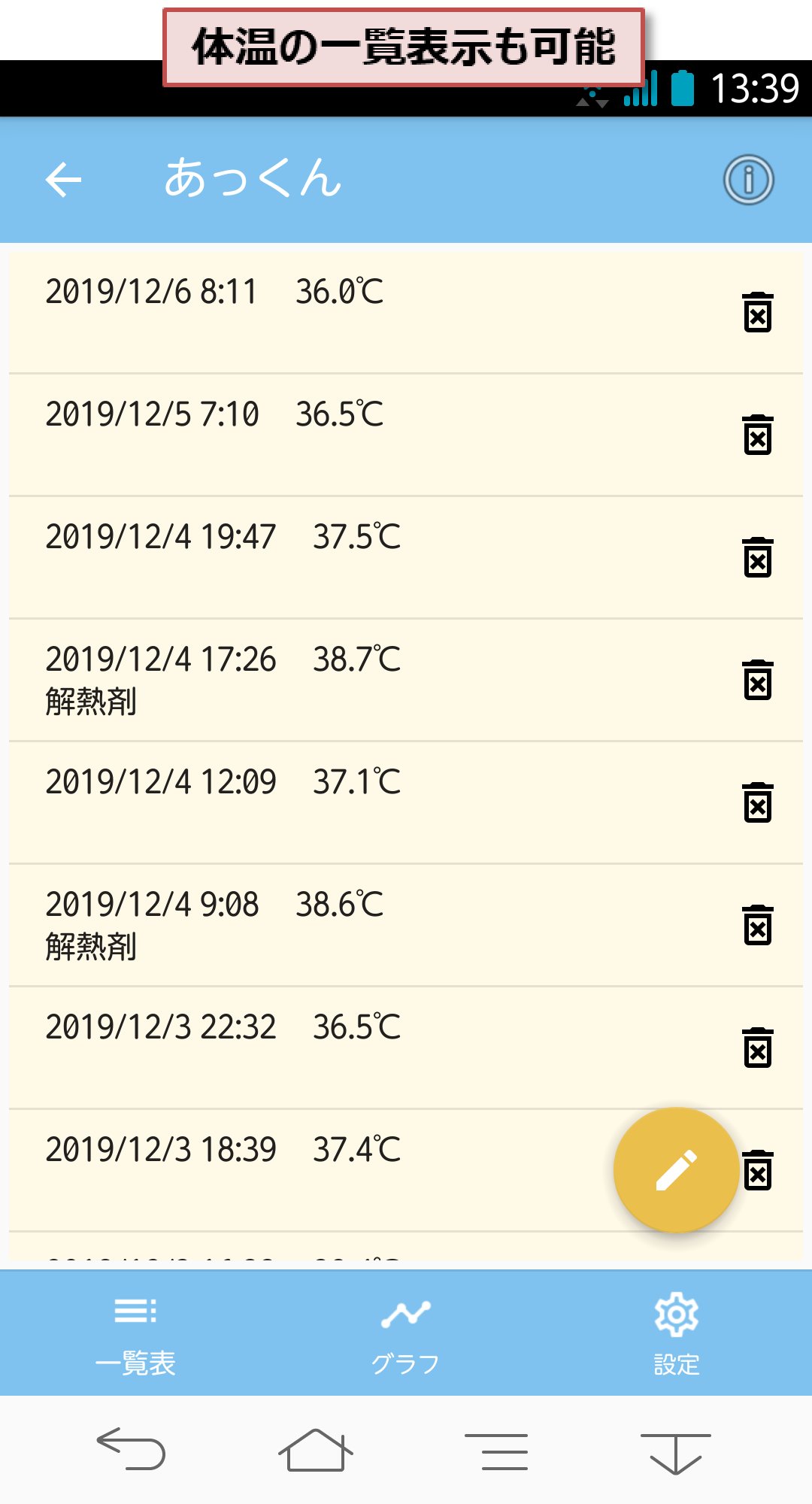Delete the 2019/12/6 8:11 record
This screenshot has height=1504, width=812.
click(x=758, y=312)
